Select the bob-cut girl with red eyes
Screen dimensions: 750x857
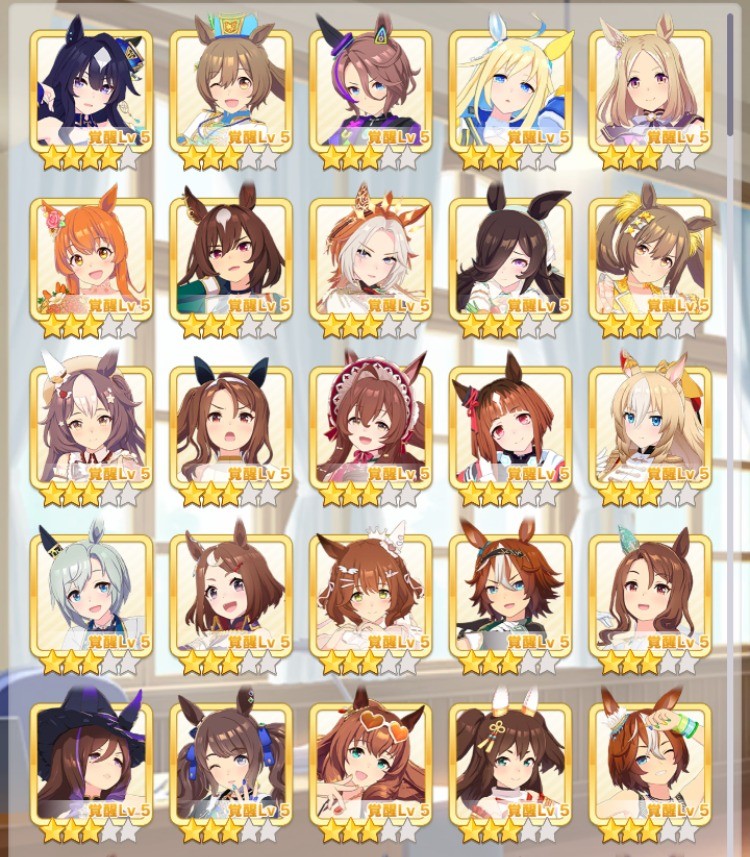click(511, 426)
